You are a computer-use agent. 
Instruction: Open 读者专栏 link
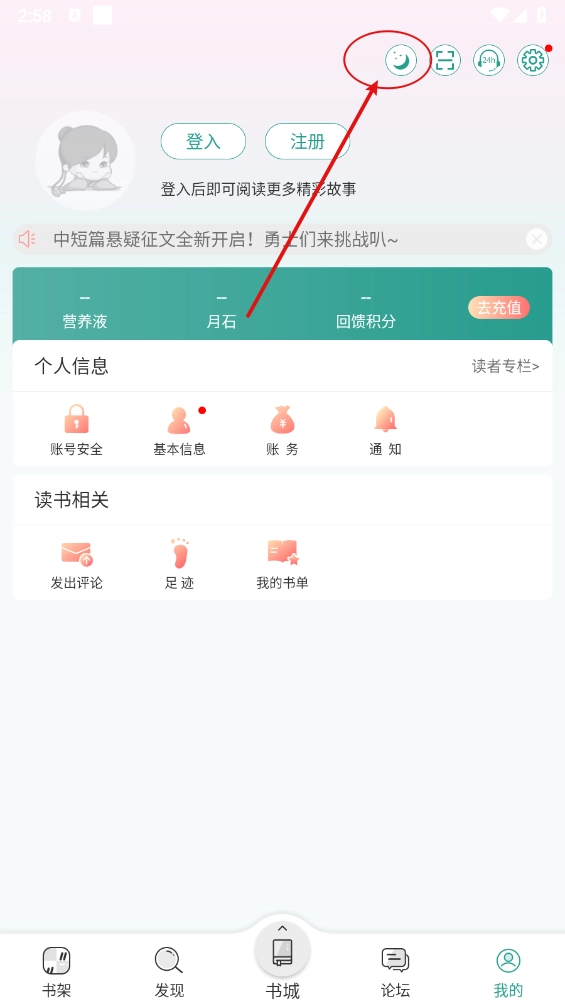tap(505, 366)
